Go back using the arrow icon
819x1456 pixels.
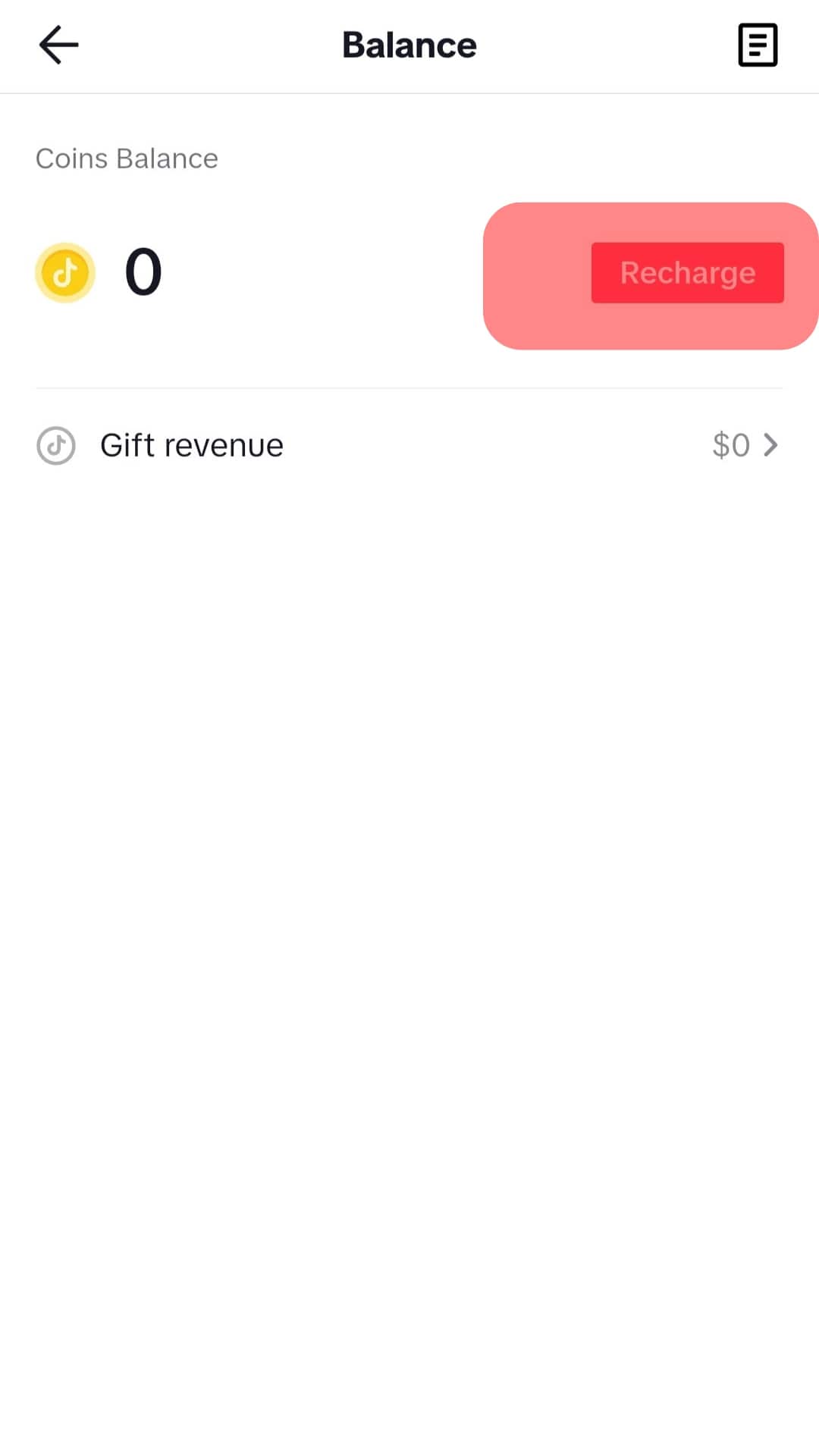click(58, 45)
